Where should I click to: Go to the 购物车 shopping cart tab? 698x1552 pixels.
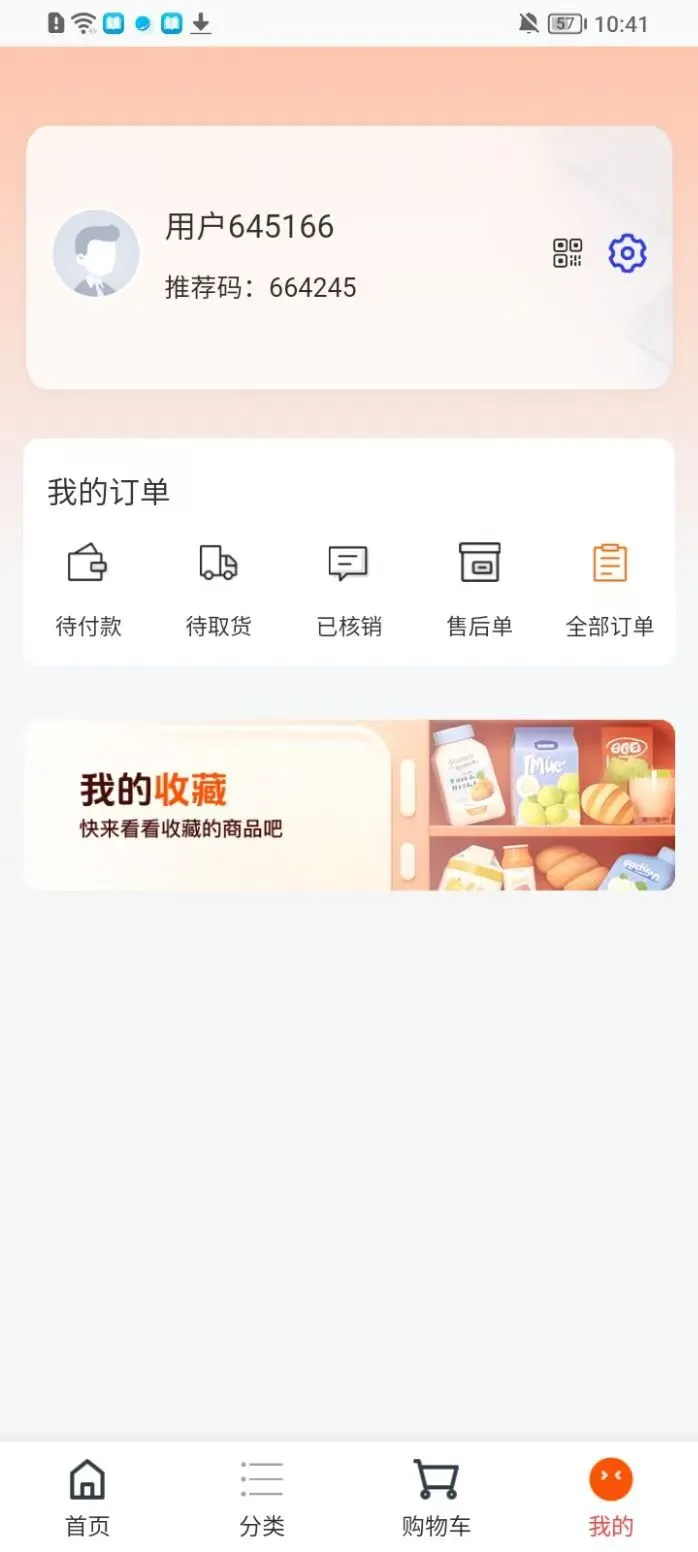point(436,1497)
